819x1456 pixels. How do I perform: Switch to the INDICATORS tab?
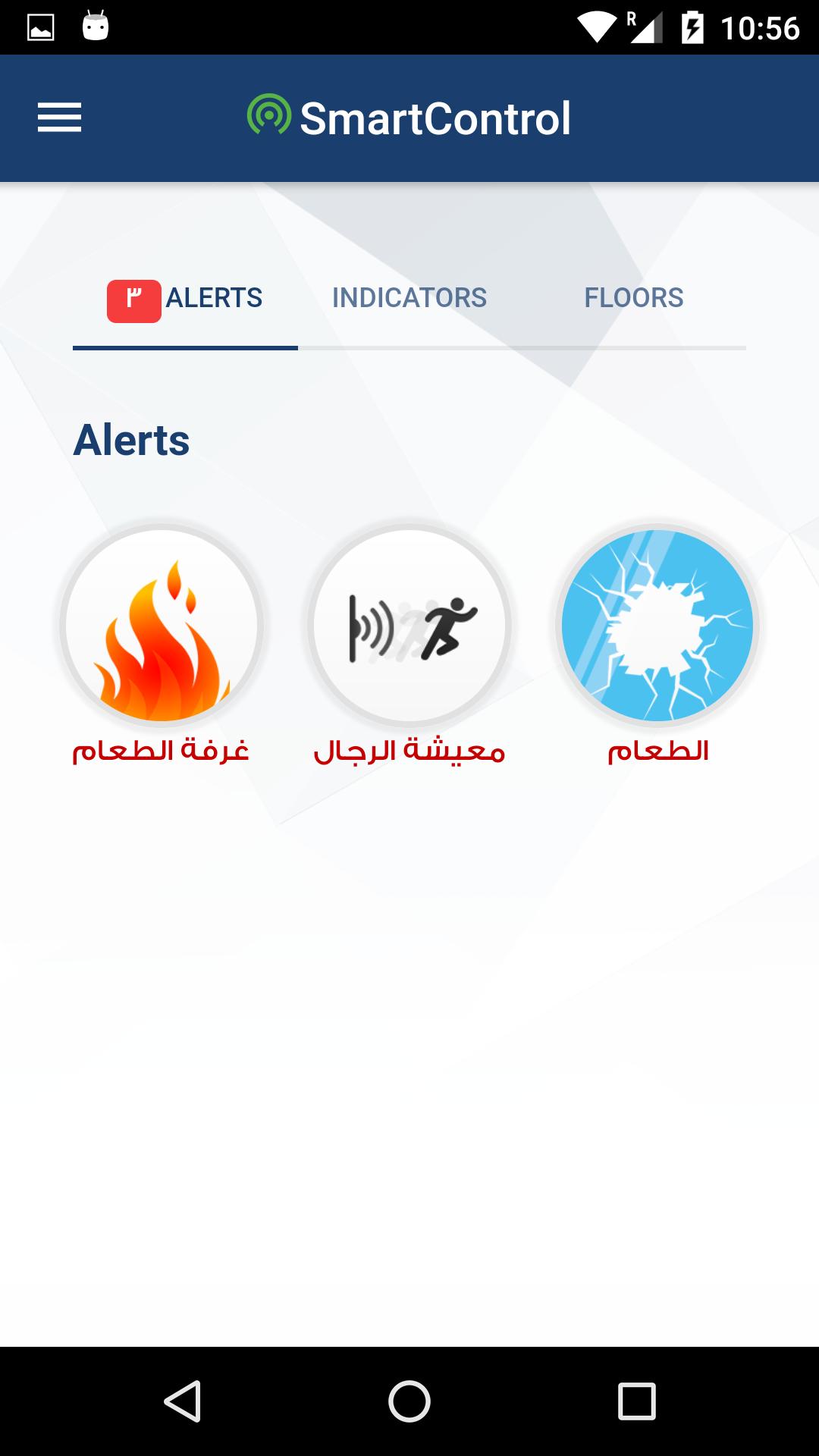click(x=409, y=297)
